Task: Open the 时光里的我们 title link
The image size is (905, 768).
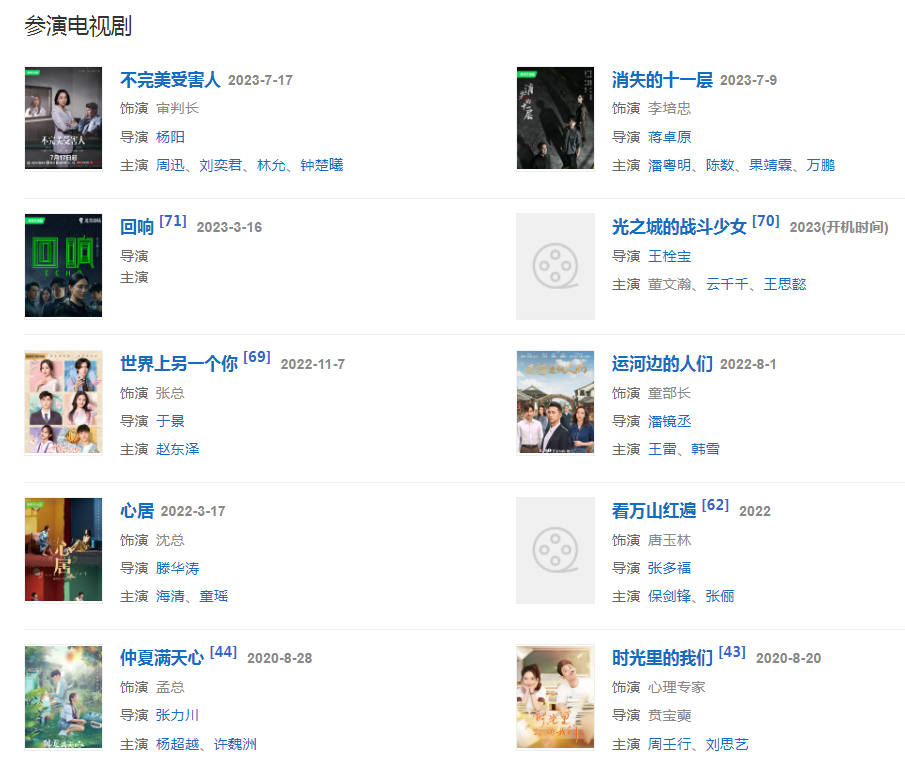Action: (662, 658)
